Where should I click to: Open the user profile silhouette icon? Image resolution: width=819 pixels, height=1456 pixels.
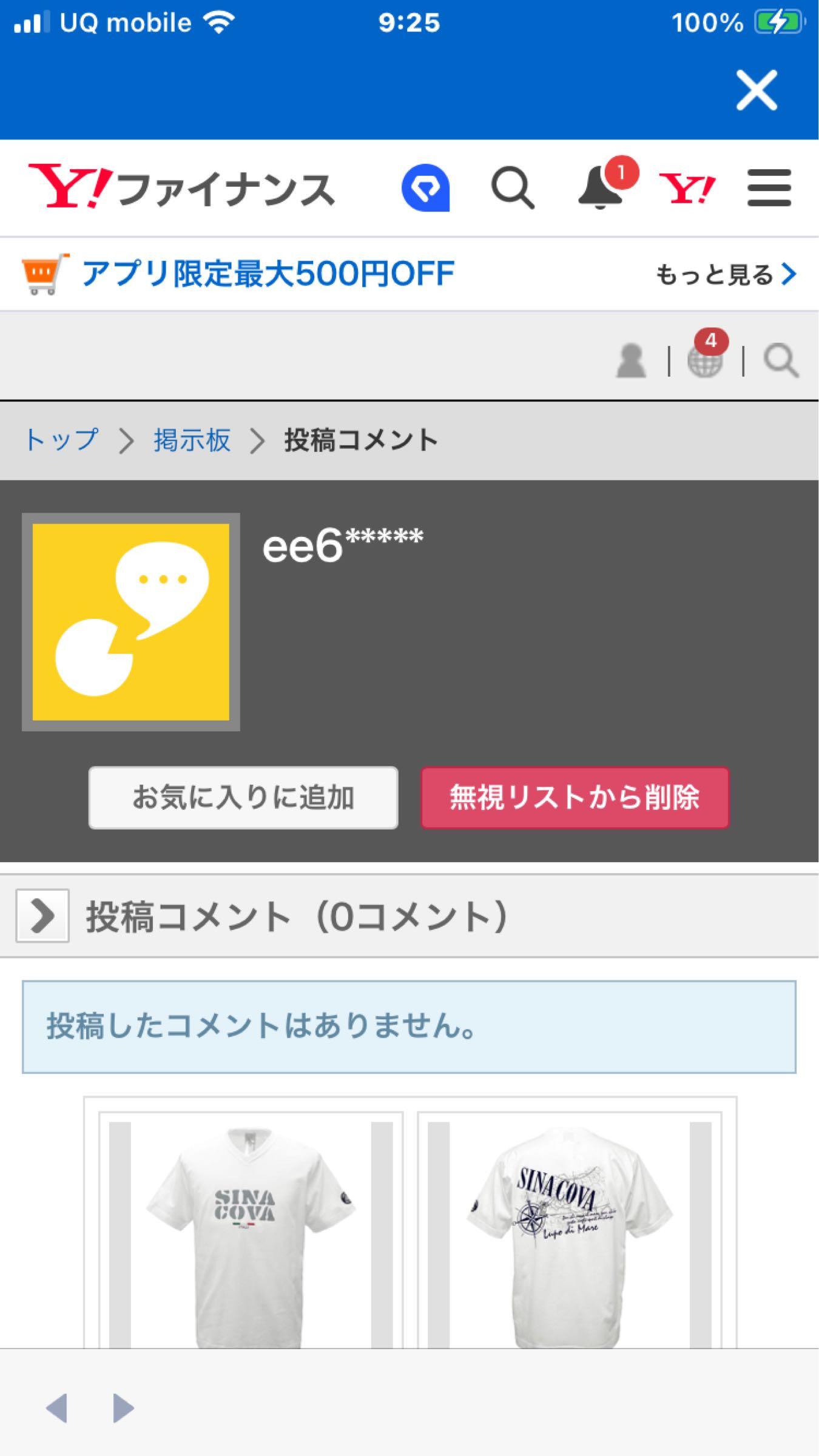[x=631, y=360]
